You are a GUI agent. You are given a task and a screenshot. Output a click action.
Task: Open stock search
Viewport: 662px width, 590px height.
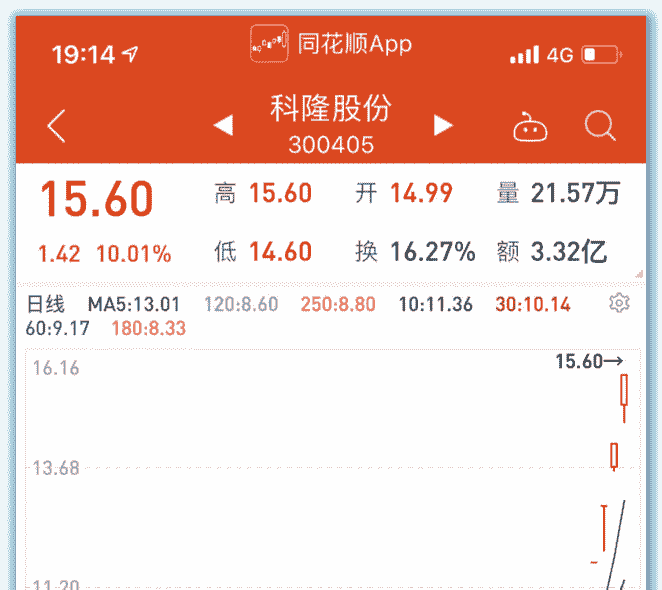tap(600, 126)
